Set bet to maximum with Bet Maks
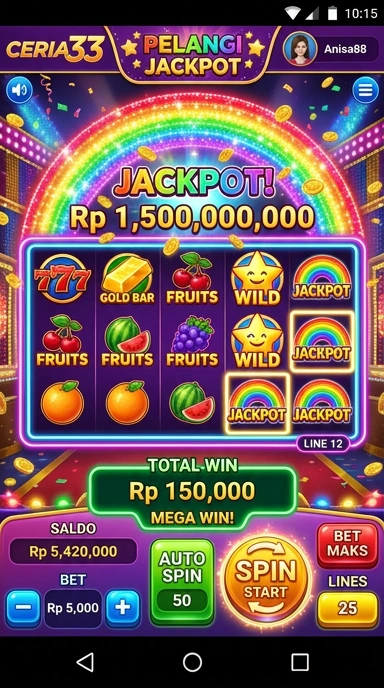 coord(348,545)
